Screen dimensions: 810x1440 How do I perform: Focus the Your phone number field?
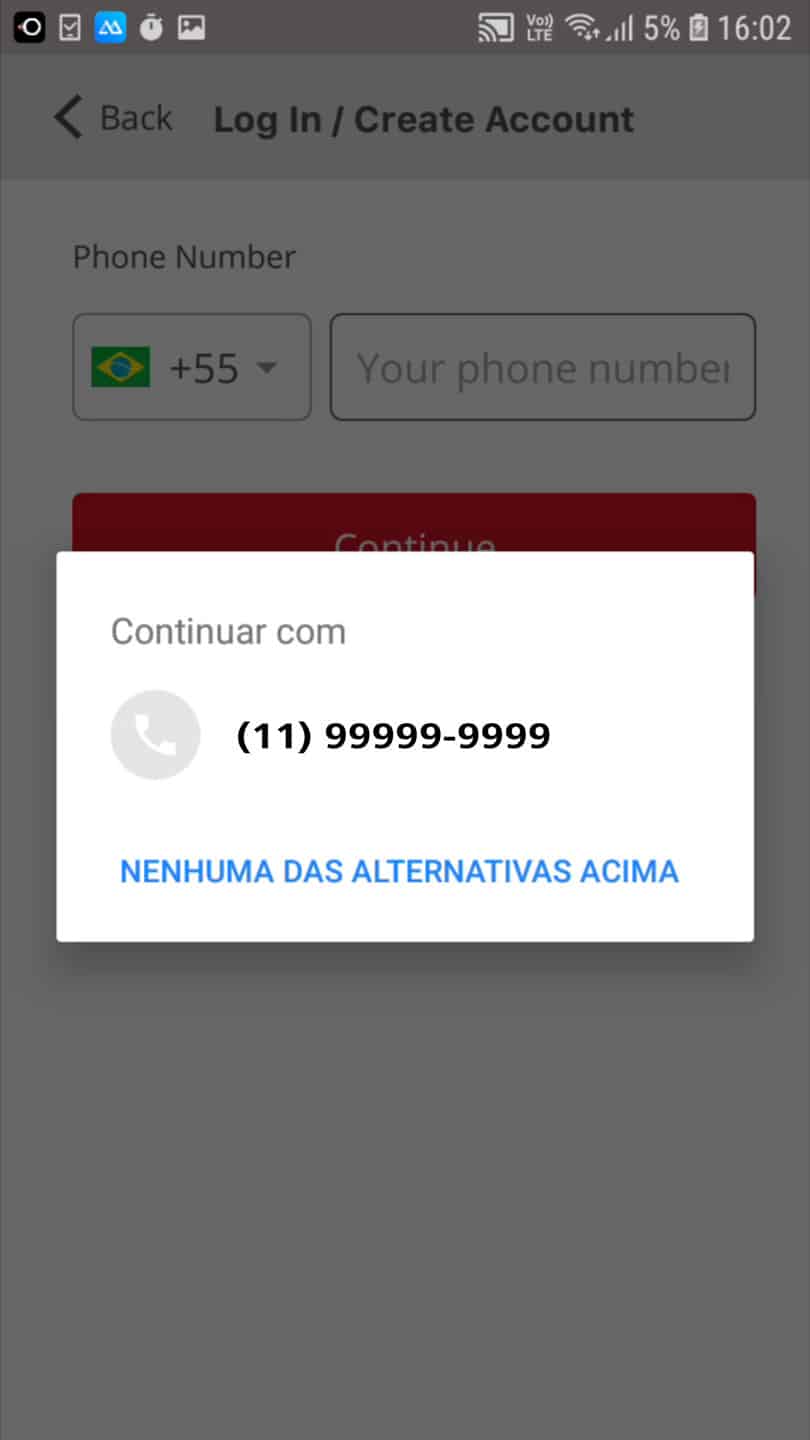543,367
